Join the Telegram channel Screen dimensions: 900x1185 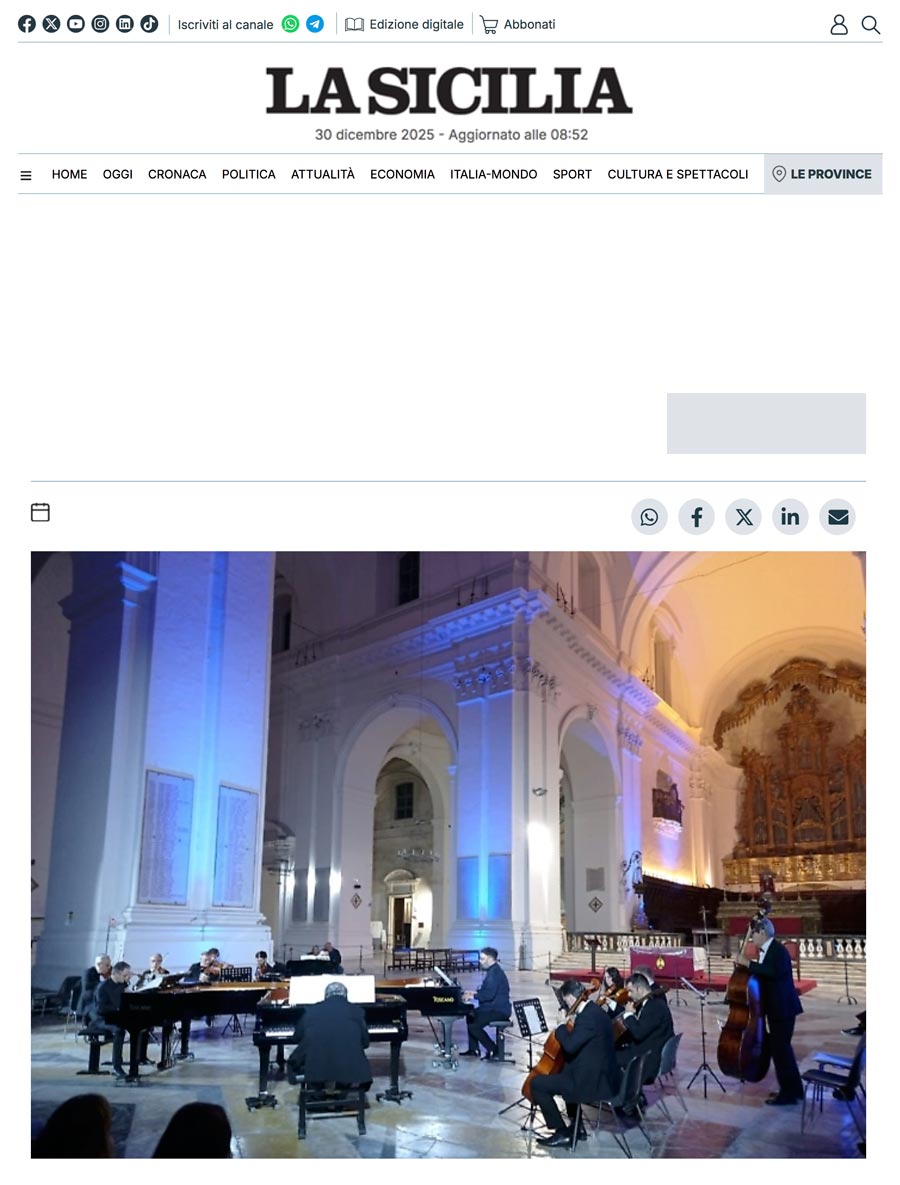click(315, 24)
